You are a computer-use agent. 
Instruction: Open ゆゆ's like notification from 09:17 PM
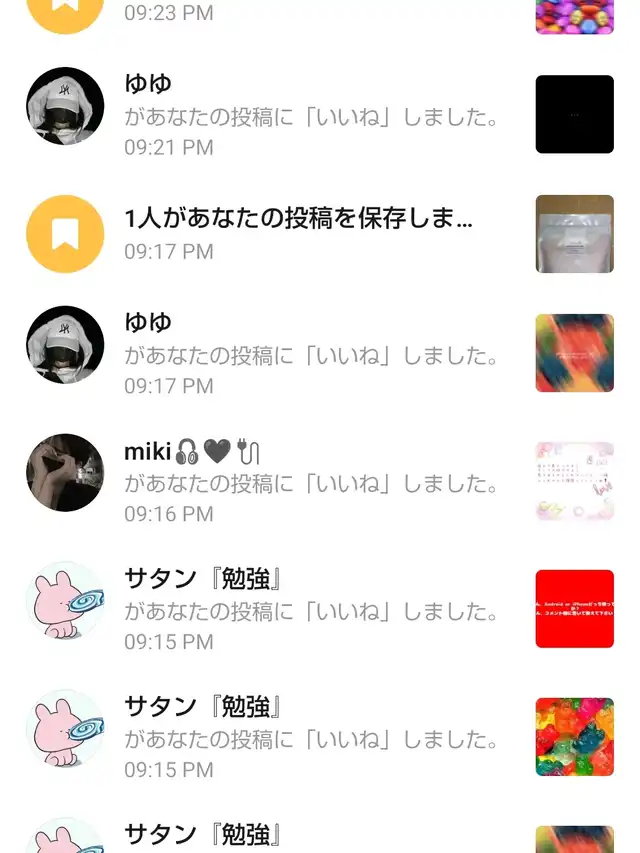(310, 355)
